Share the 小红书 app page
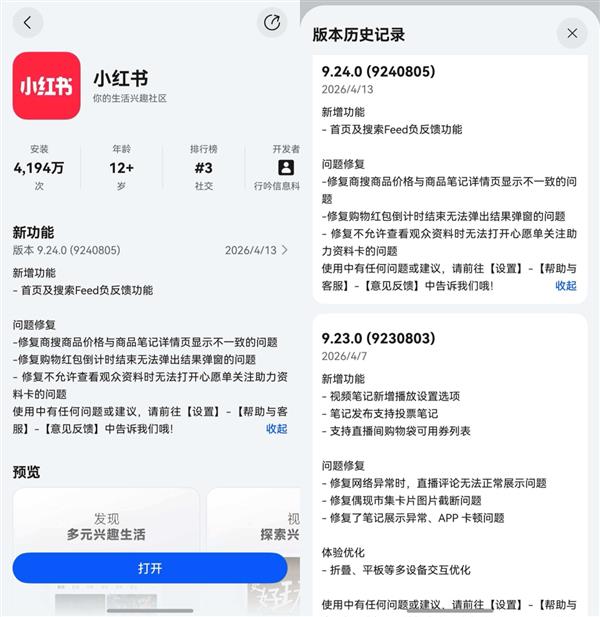Image resolution: width=600 pixels, height=617 pixels. tap(272, 22)
